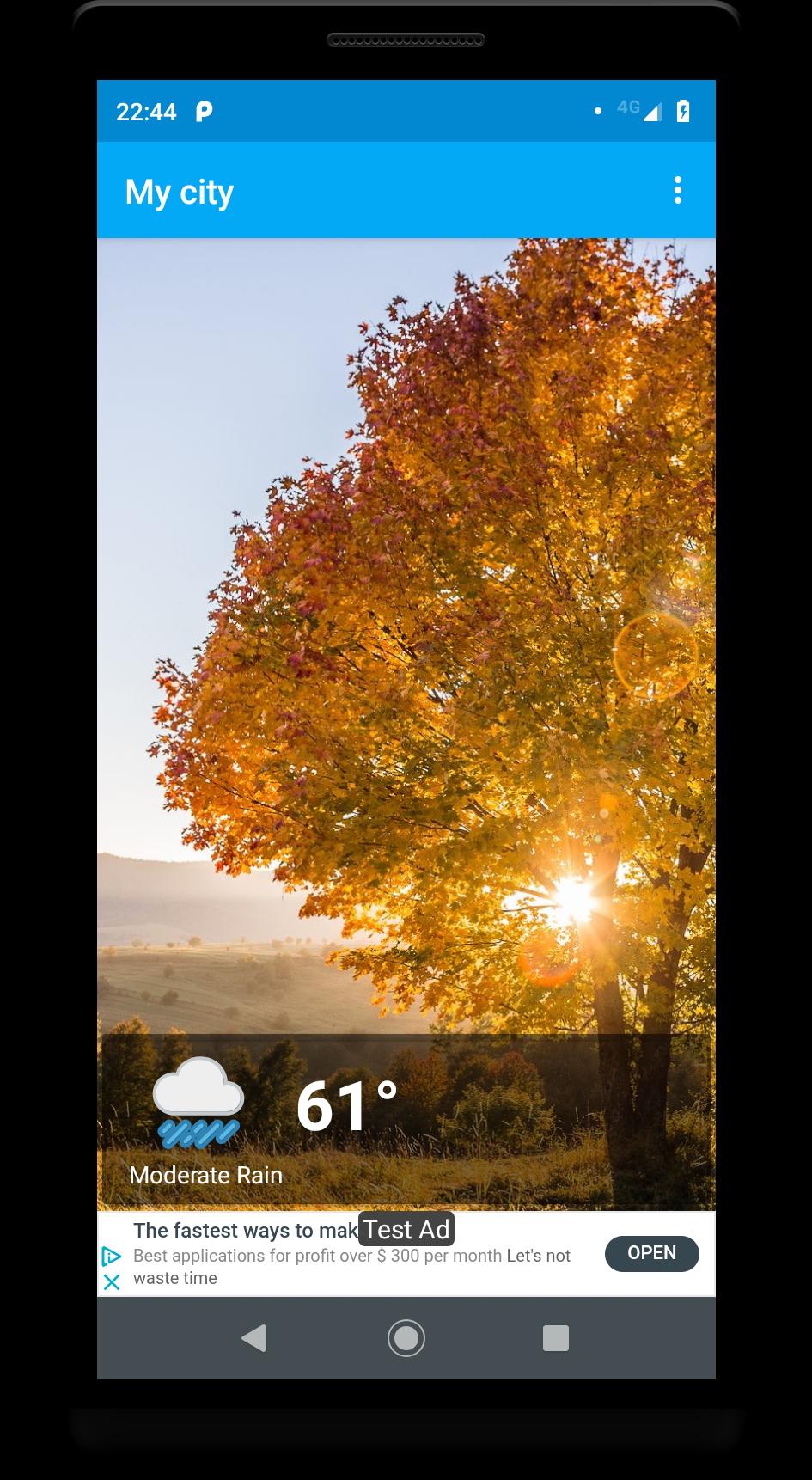Go back with the system back button

(x=254, y=1338)
